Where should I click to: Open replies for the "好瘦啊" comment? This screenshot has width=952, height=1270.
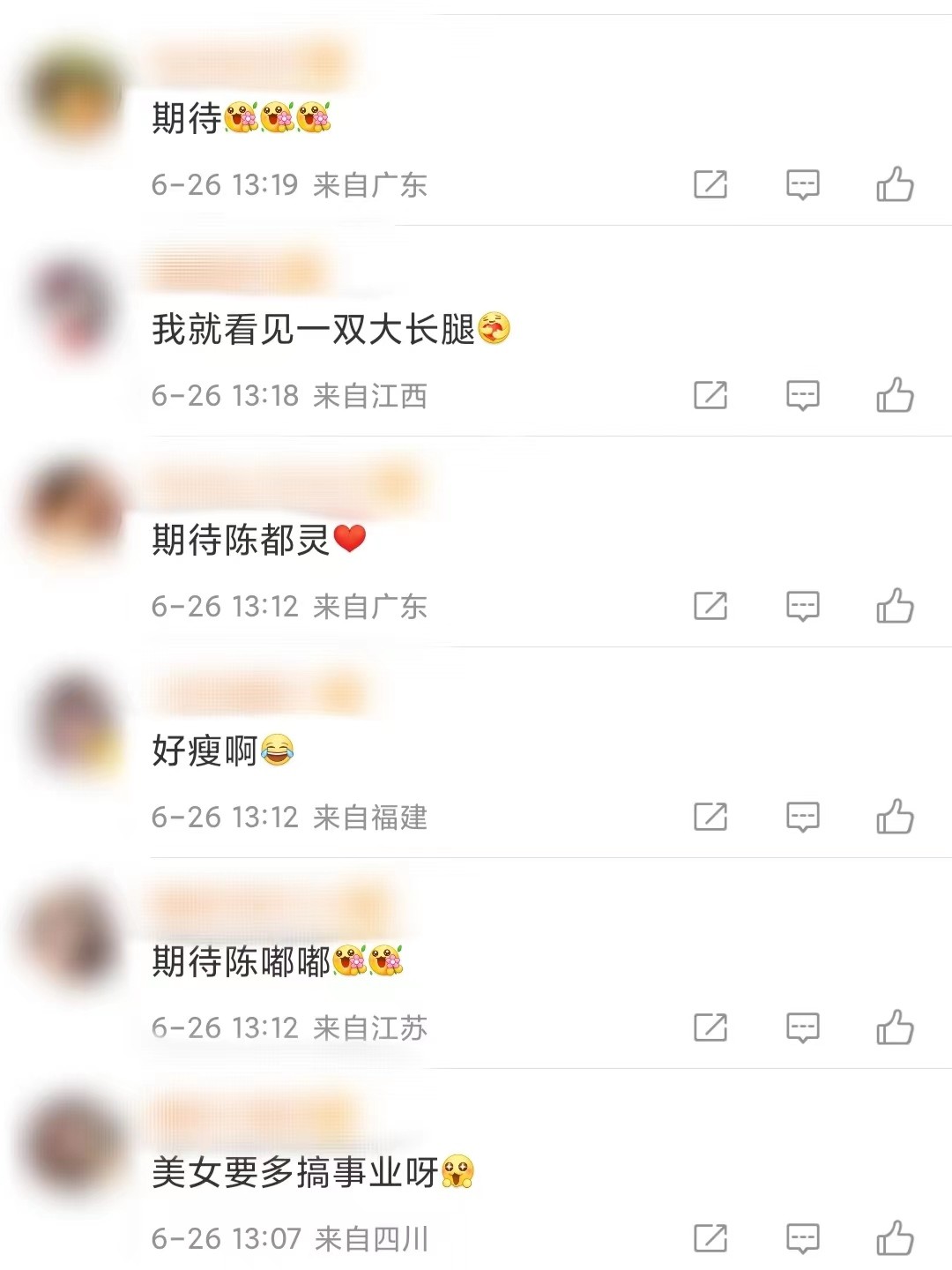[802, 817]
